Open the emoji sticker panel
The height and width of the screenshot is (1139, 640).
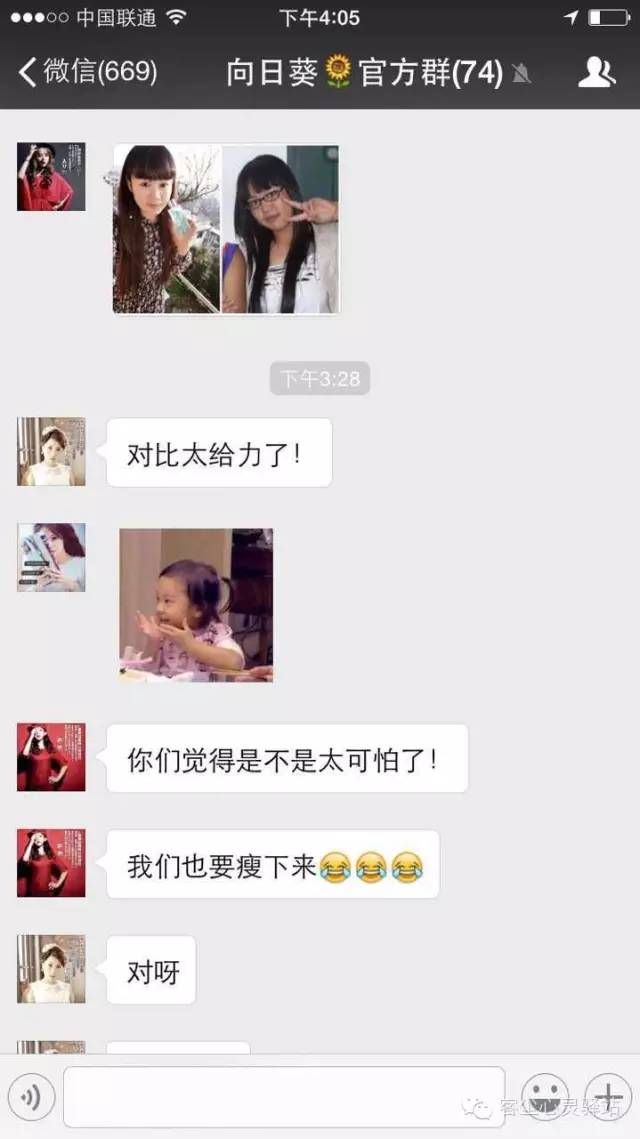point(545,1097)
